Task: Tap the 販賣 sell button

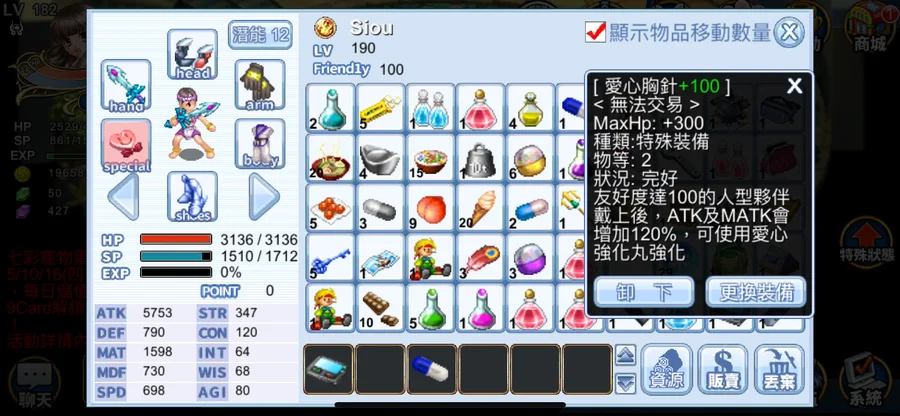Action: pyautogui.click(x=723, y=370)
